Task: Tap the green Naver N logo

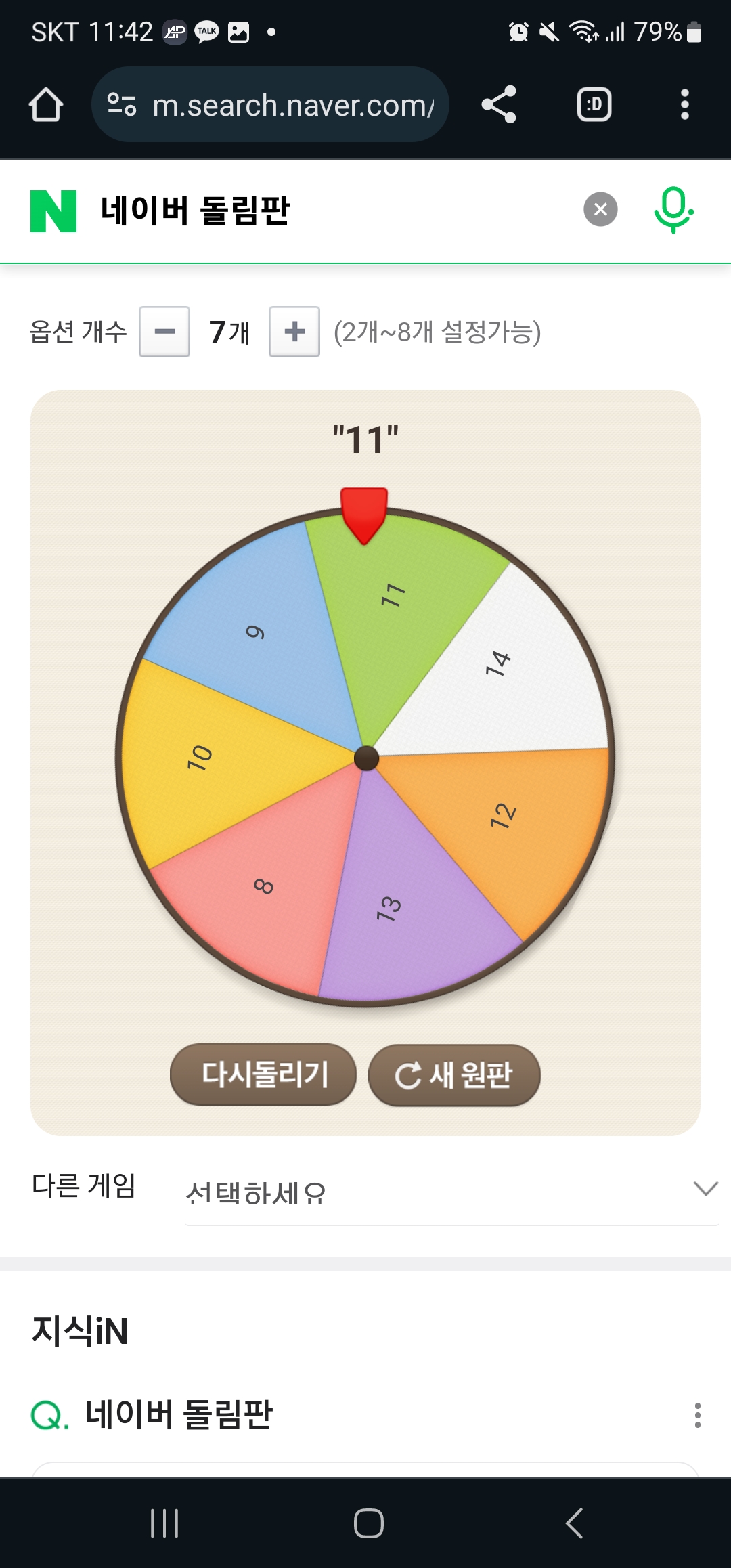Action: 53,211
